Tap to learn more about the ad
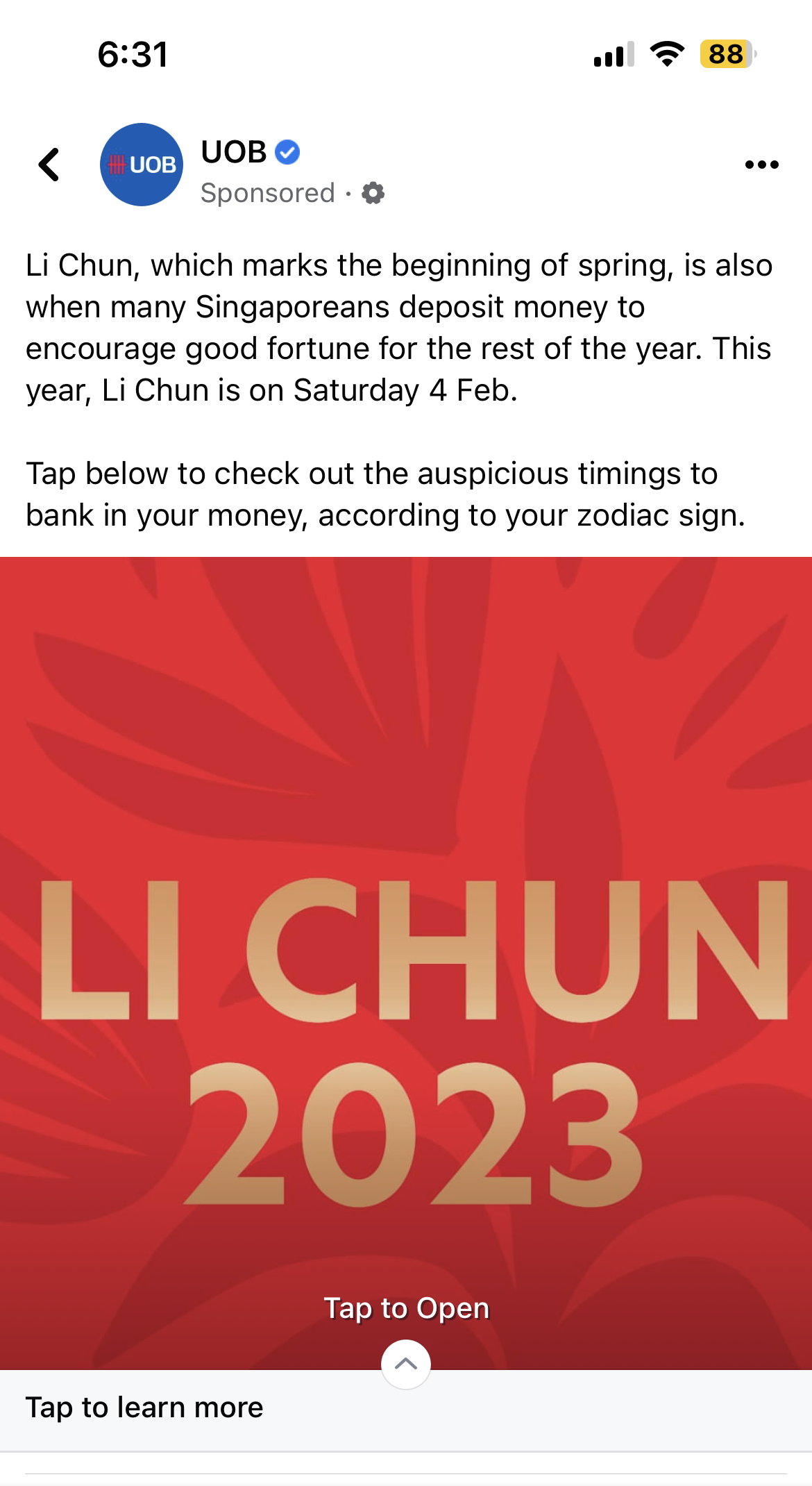812x1486 pixels. (144, 1408)
